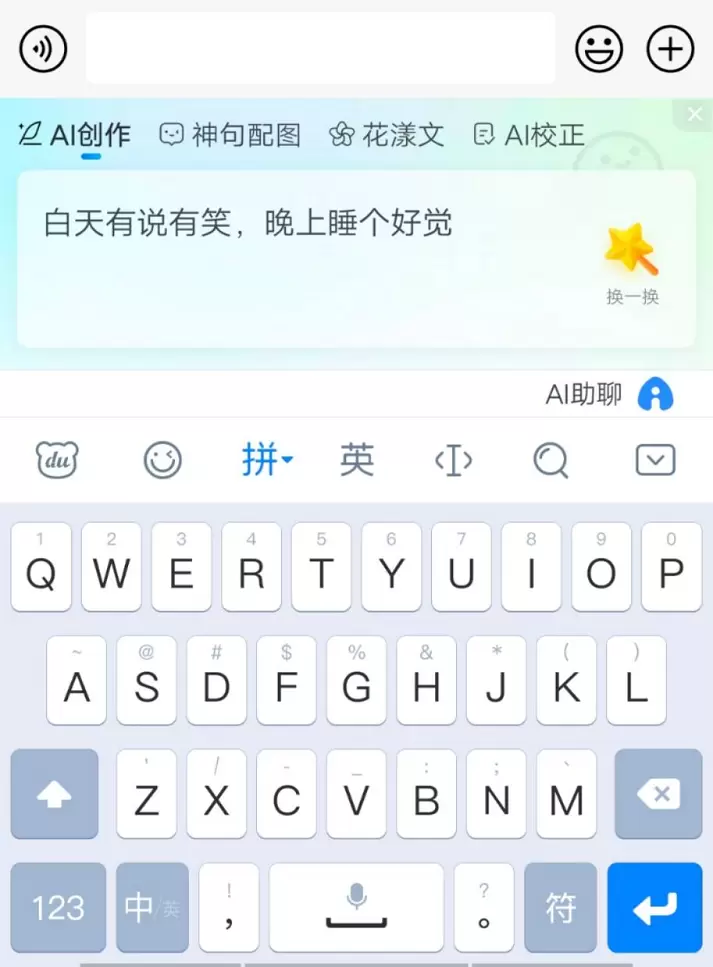This screenshot has height=967, width=713.
Task: Open the emoji sticker panel
Action: tap(599, 48)
